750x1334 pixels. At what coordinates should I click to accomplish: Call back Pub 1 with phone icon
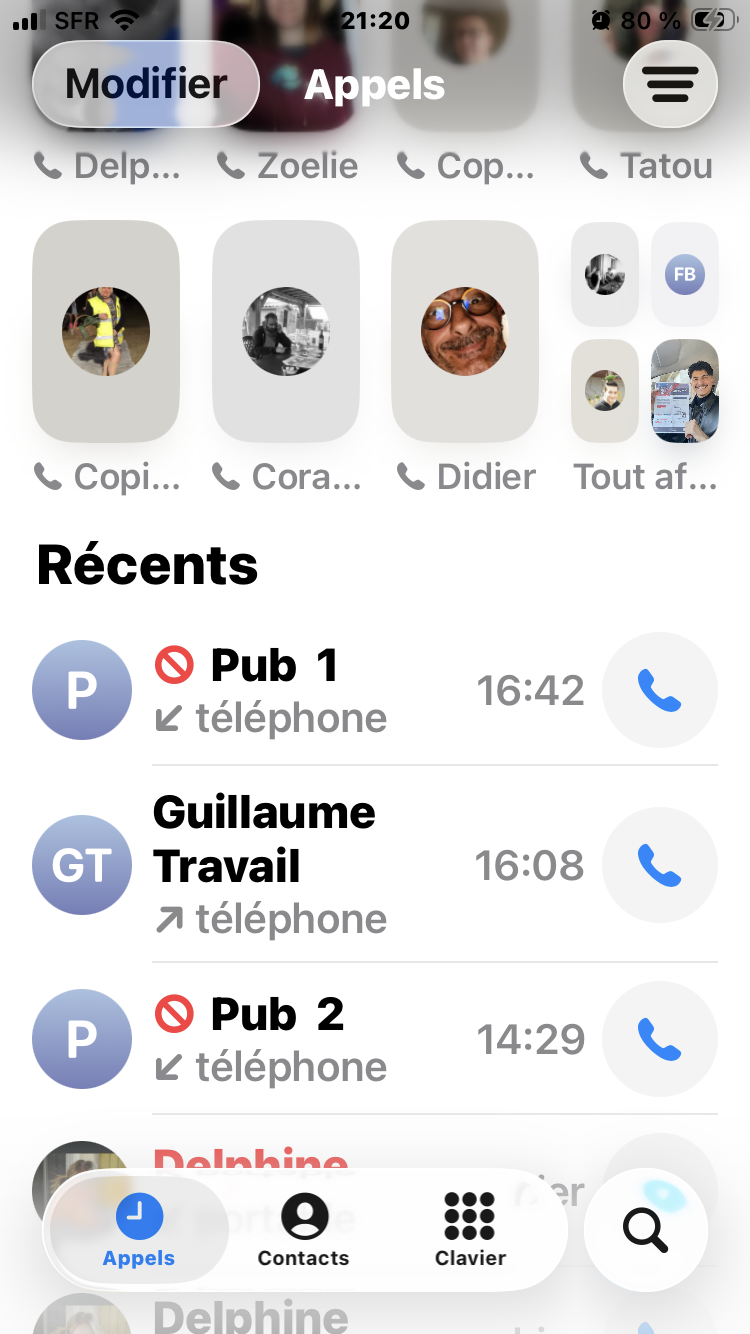point(660,690)
